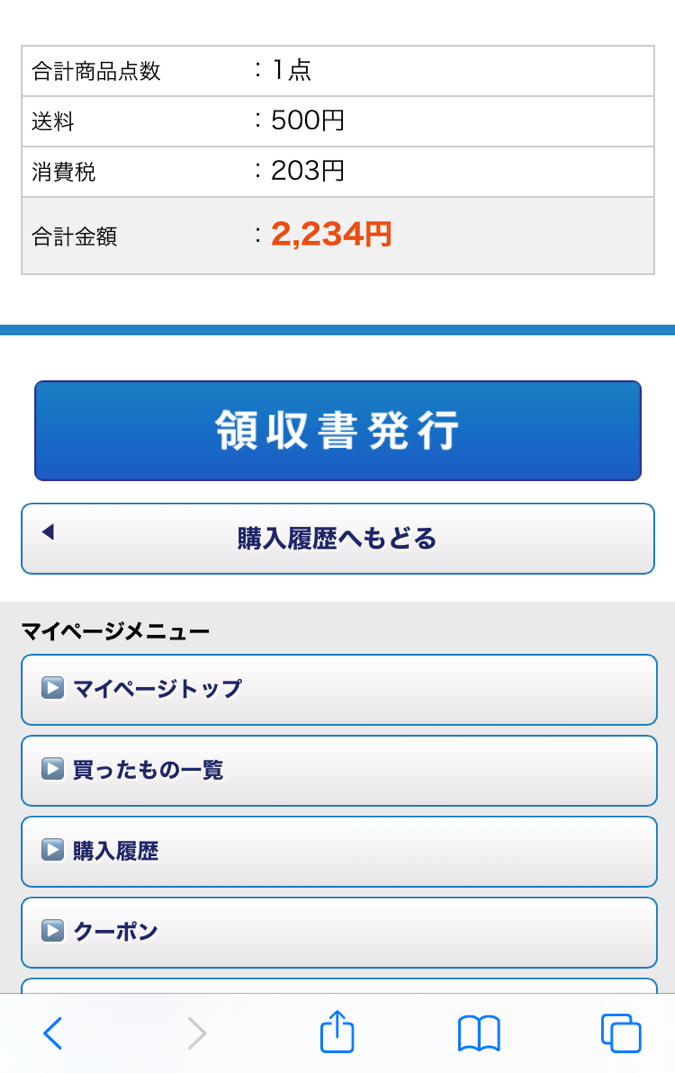Screen dimensions: 675x1073
Task: Tap Safari back arrow
Action: pyautogui.click(x=53, y=1033)
